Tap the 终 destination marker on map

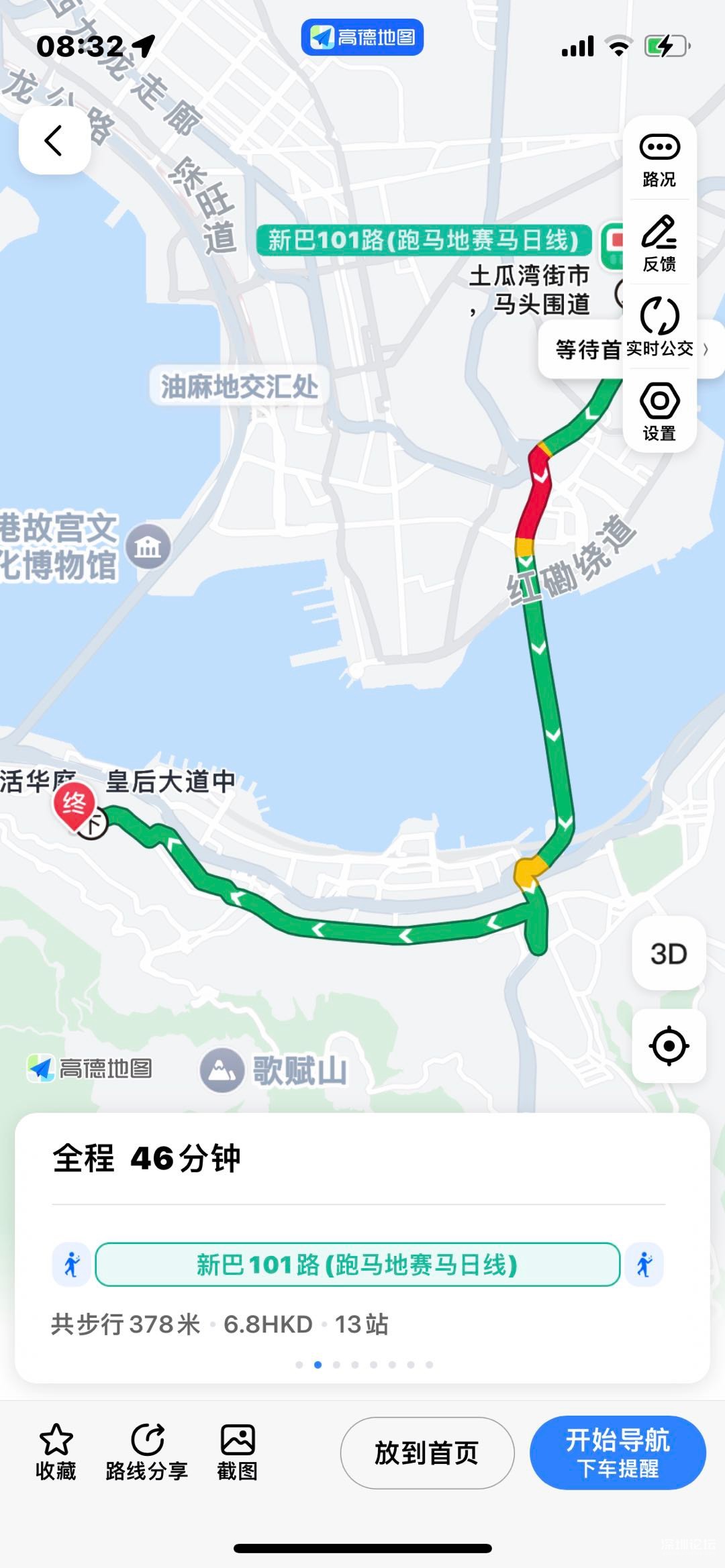(x=74, y=804)
